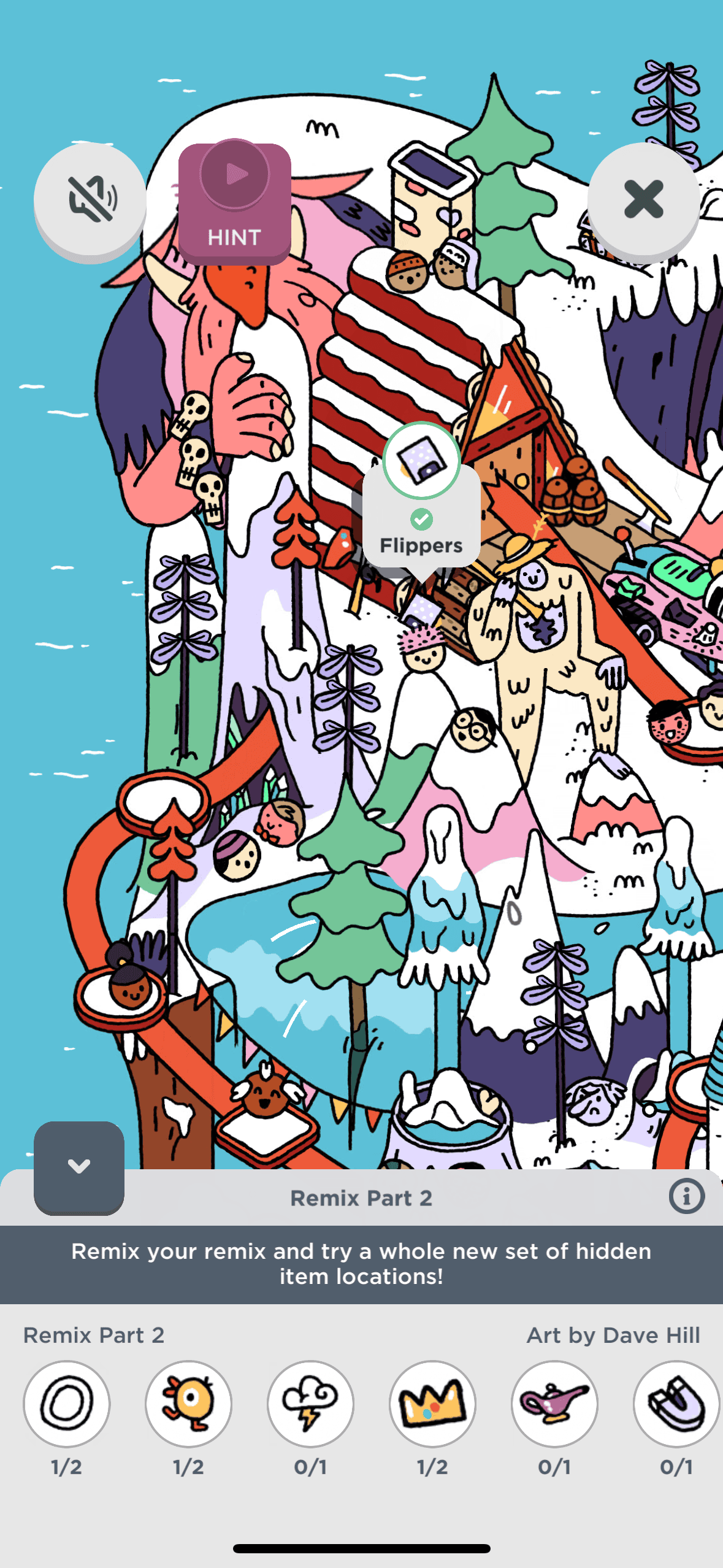Select the crown hidden item
723x1568 pixels.
[432, 1404]
